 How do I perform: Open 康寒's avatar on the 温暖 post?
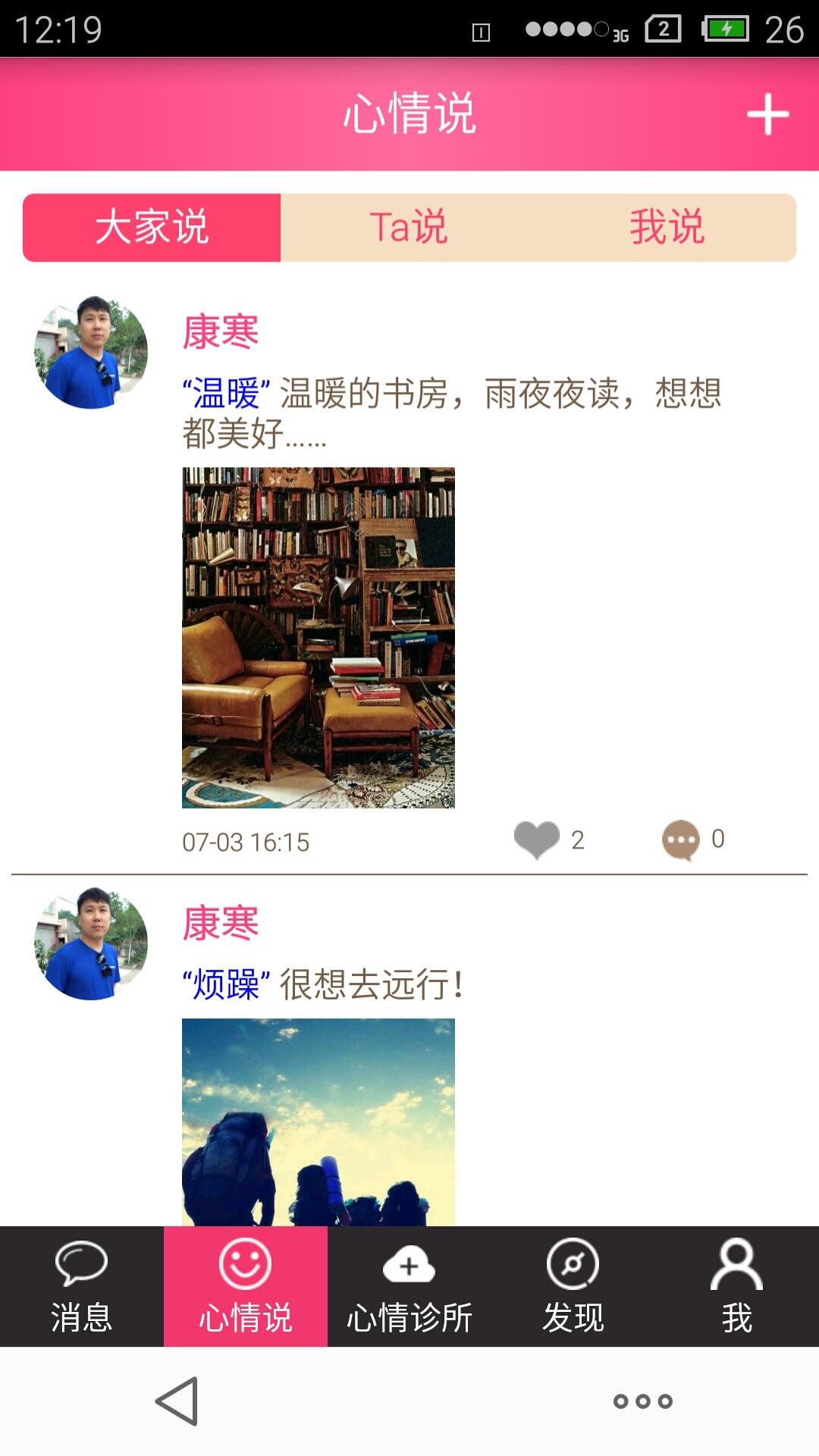(x=91, y=353)
